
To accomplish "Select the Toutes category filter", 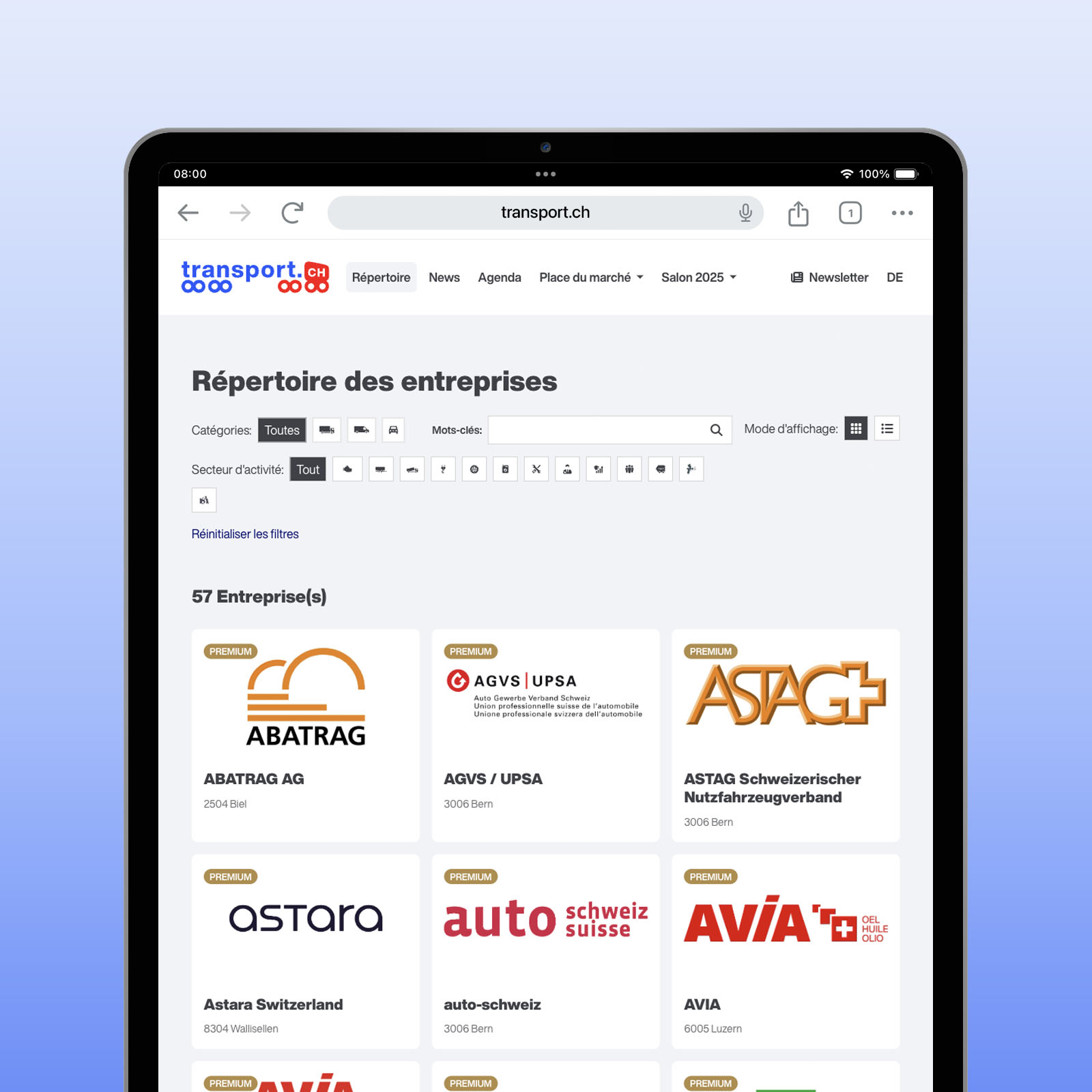I will (282, 430).
